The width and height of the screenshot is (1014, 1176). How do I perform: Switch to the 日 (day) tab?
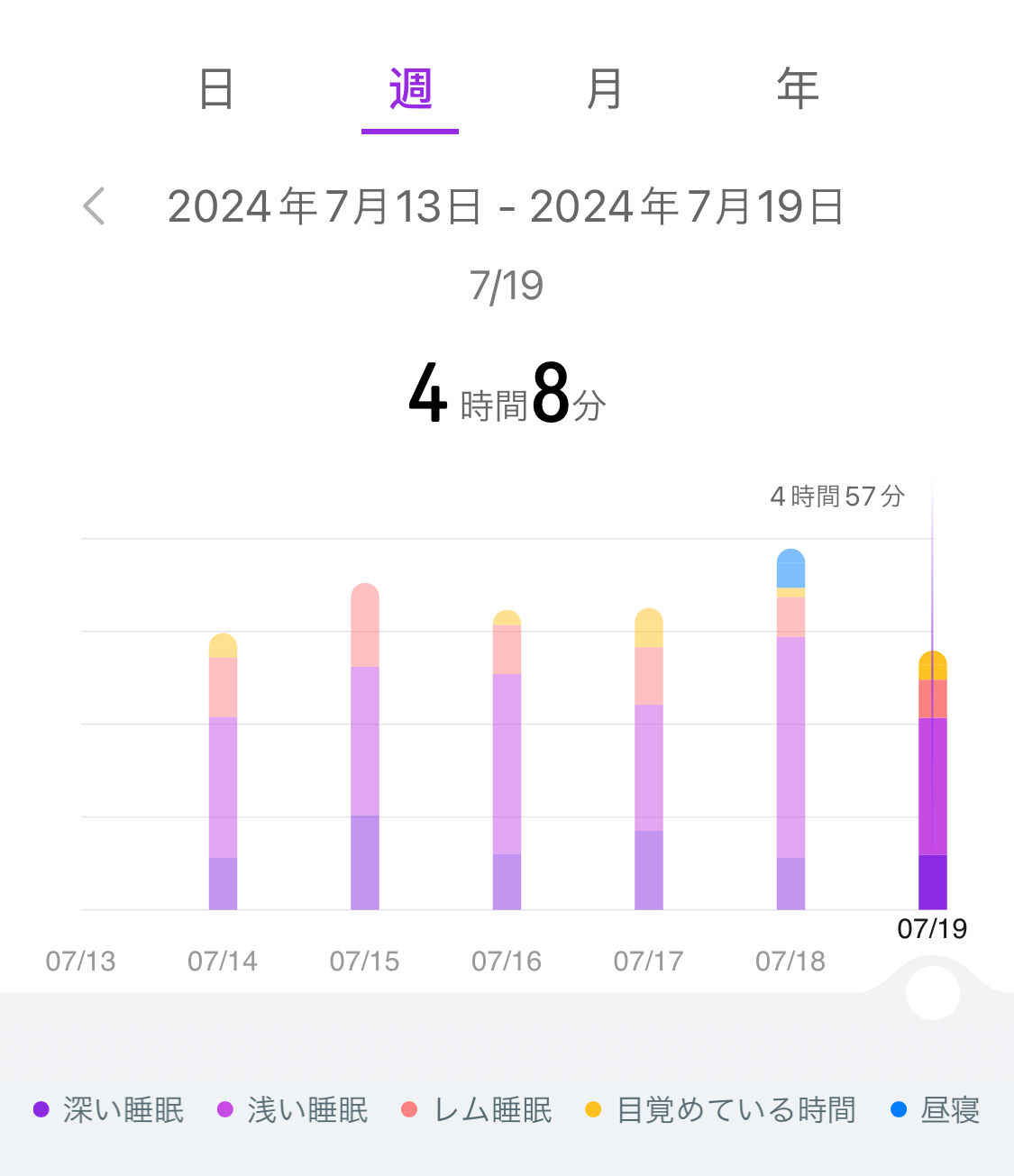point(216,89)
